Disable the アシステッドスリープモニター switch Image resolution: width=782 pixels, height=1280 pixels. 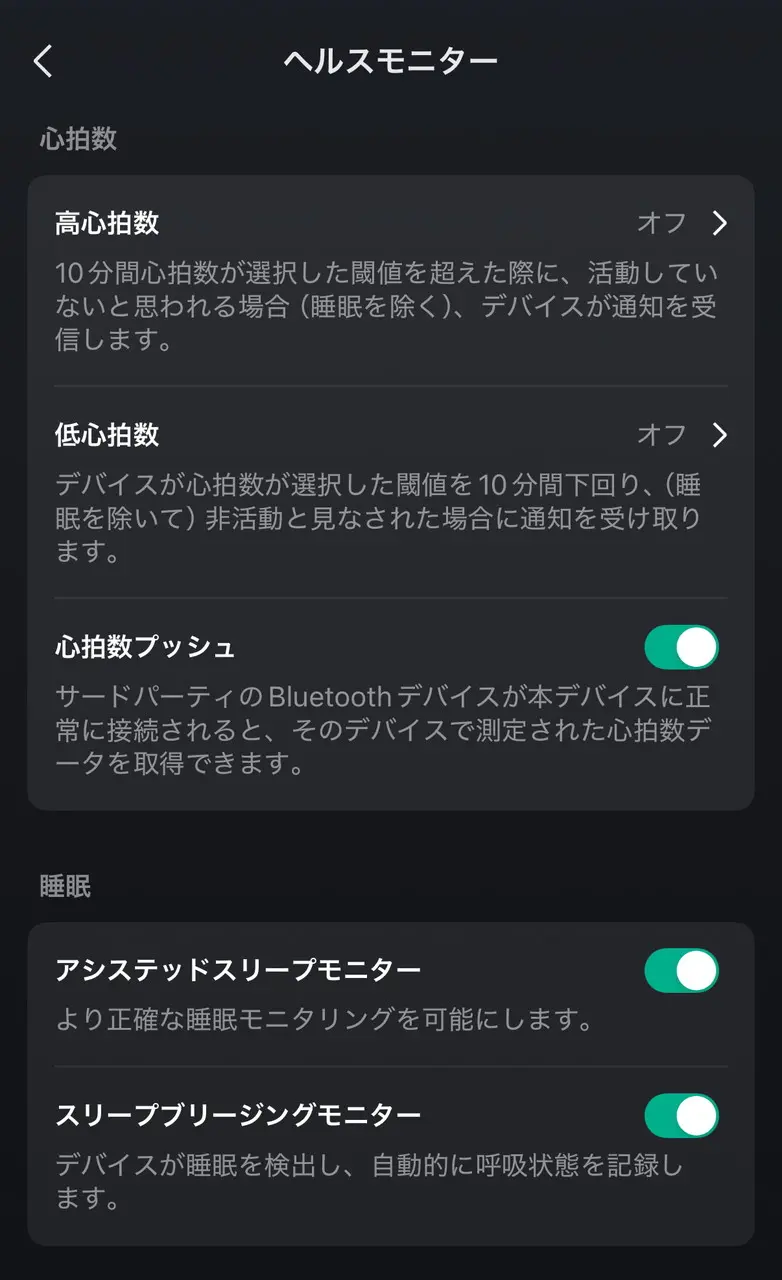(x=681, y=970)
